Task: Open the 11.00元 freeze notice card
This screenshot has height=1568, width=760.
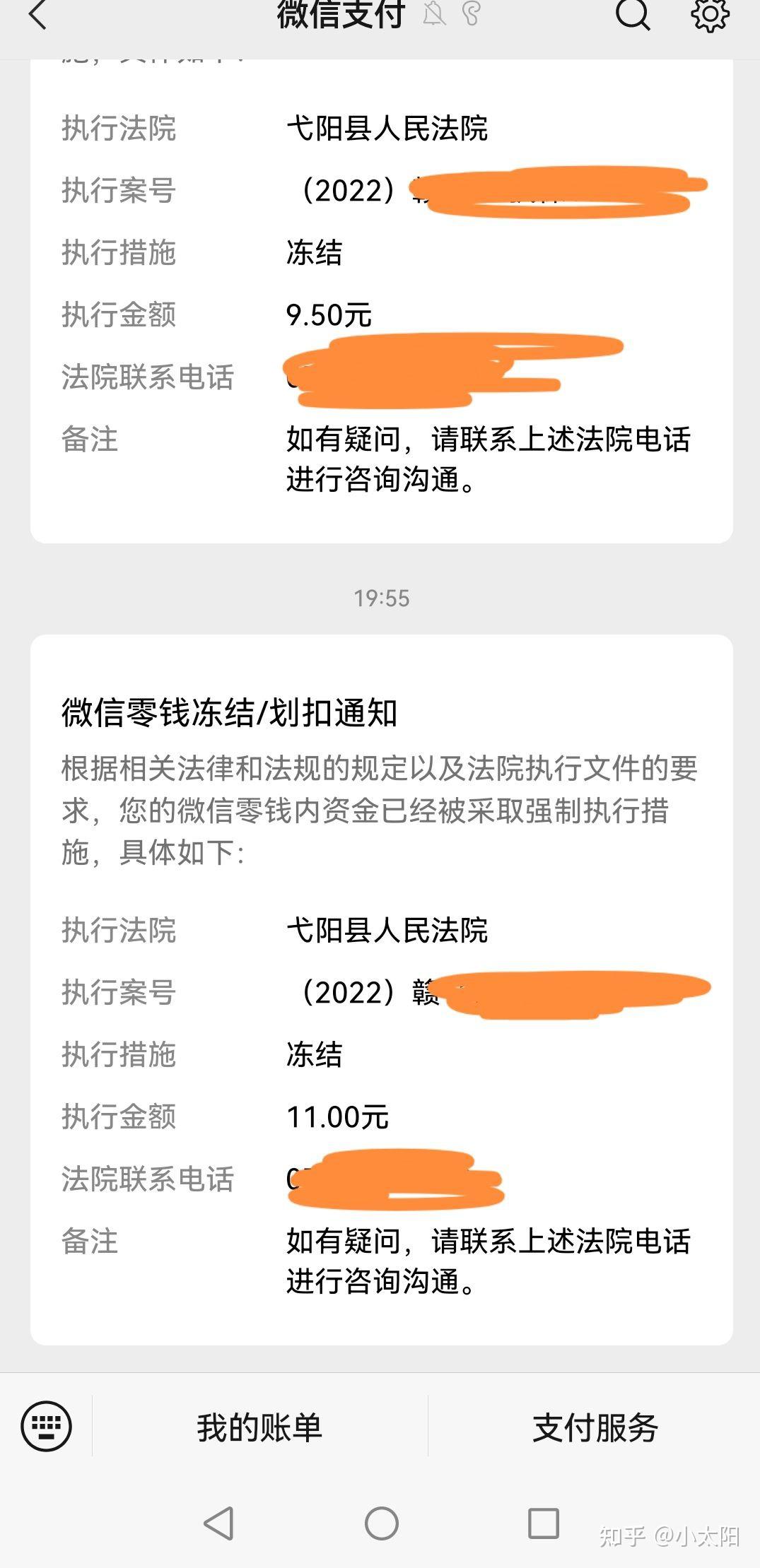Action: pyautogui.click(x=382, y=989)
